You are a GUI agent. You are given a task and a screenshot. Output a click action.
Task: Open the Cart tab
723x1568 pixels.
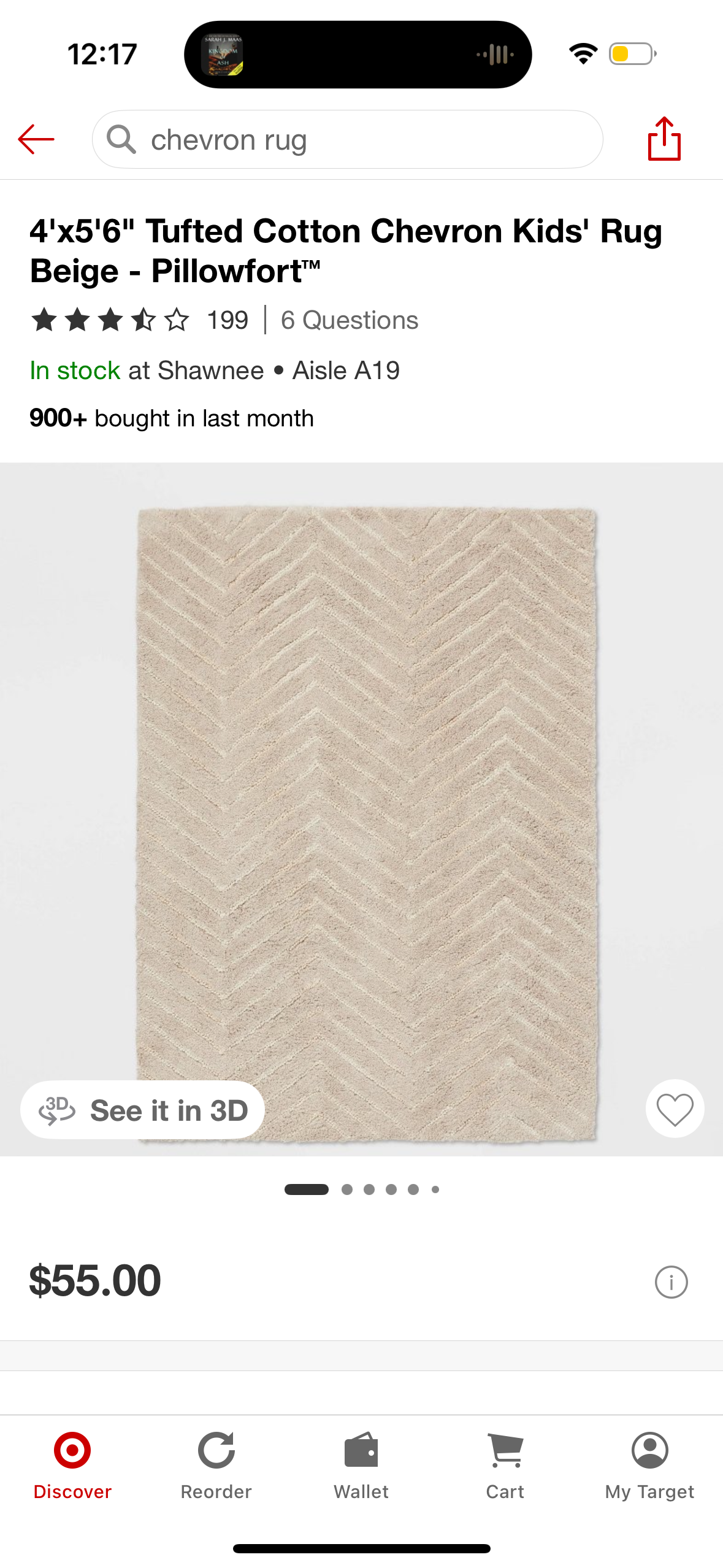pyautogui.click(x=505, y=1464)
